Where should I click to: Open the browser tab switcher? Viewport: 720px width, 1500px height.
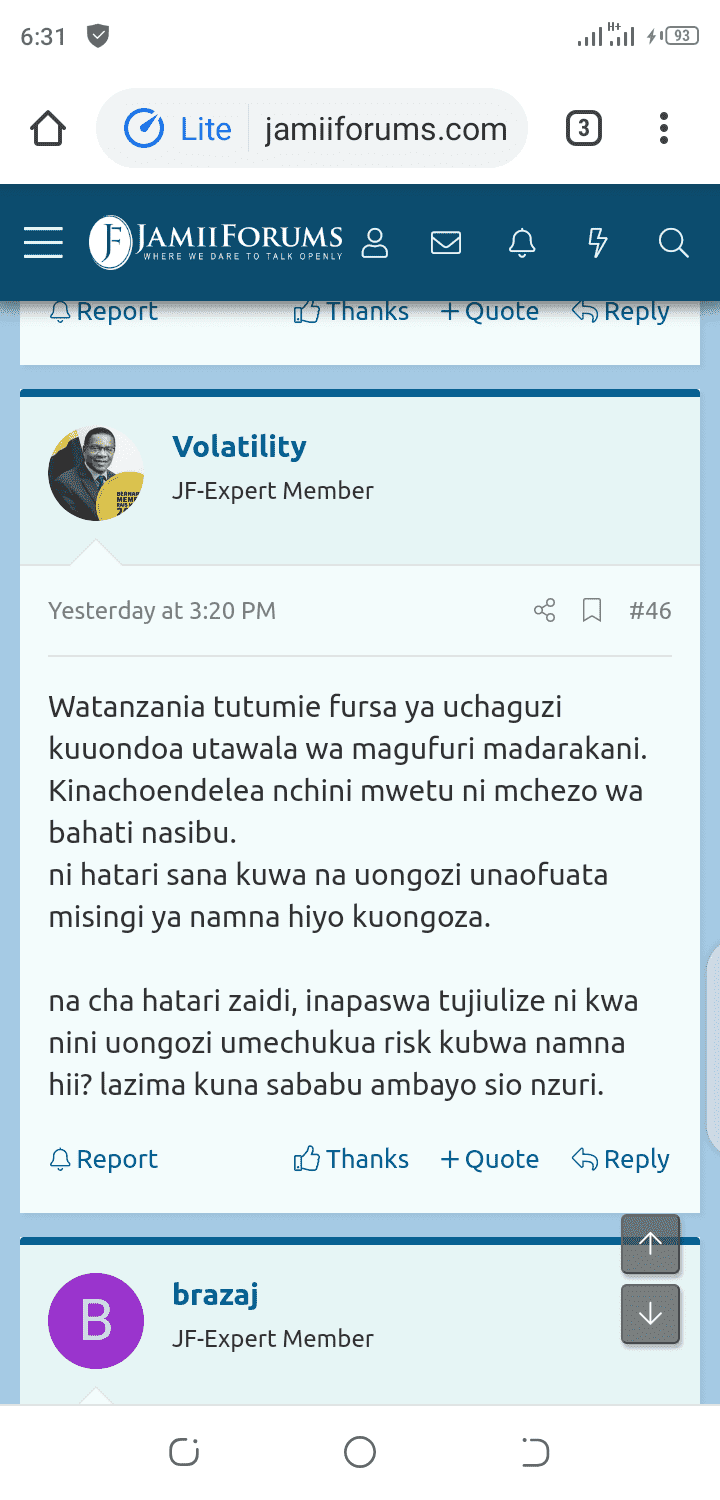point(584,128)
